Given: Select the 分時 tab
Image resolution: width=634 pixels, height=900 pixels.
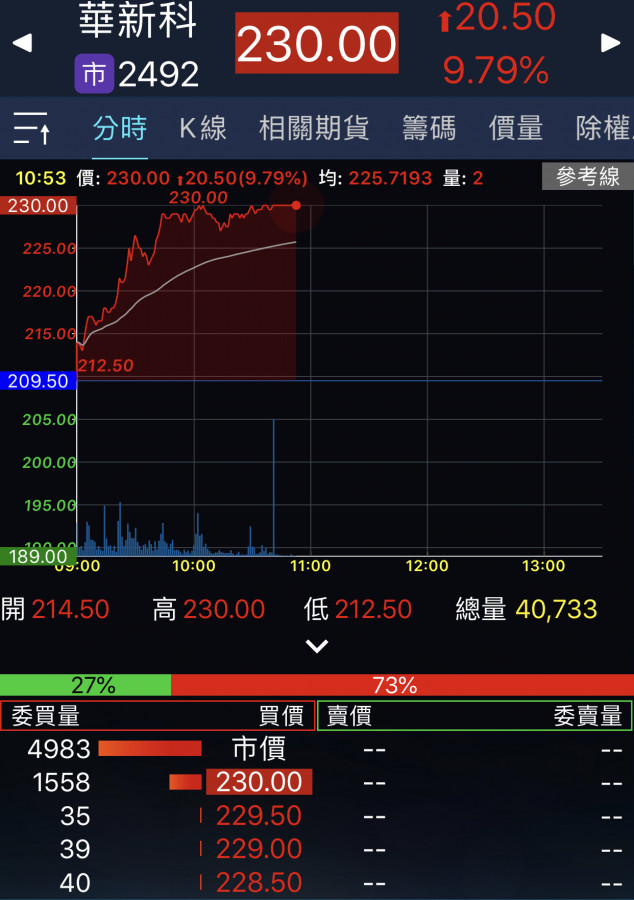Looking at the screenshot, I should tap(120, 128).
